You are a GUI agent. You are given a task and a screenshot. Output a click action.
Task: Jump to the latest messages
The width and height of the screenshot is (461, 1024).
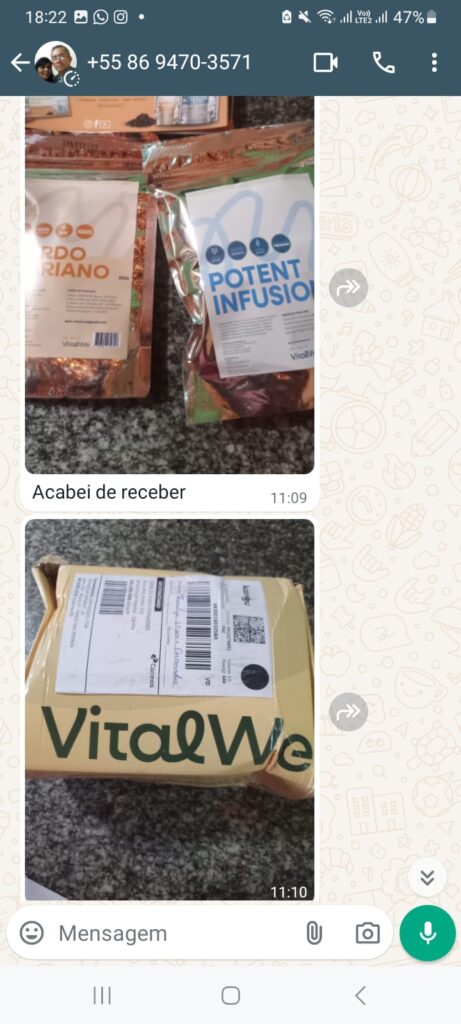pyautogui.click(x=428, y=878)
